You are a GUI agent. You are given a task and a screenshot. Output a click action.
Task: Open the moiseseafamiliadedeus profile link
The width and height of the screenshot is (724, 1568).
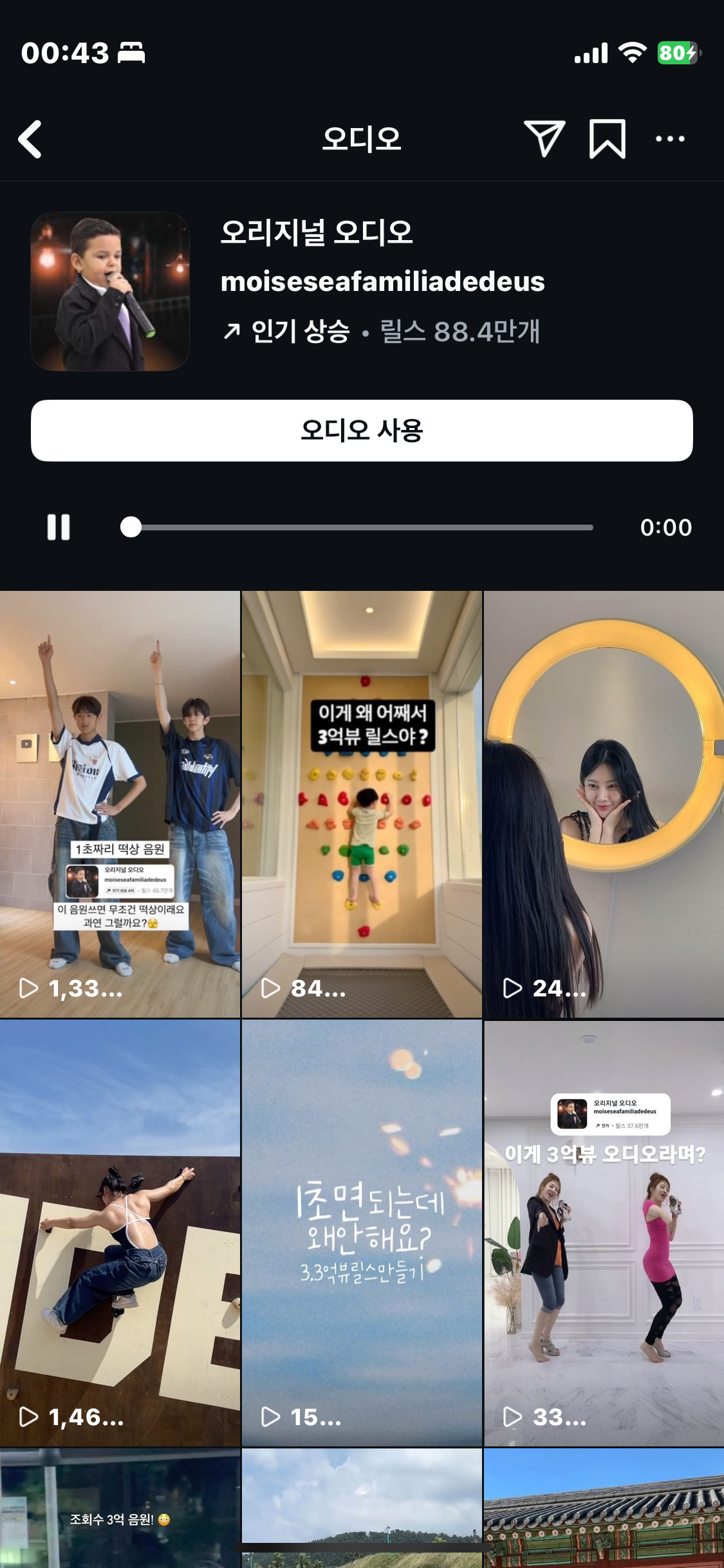(x=382, y=282)
